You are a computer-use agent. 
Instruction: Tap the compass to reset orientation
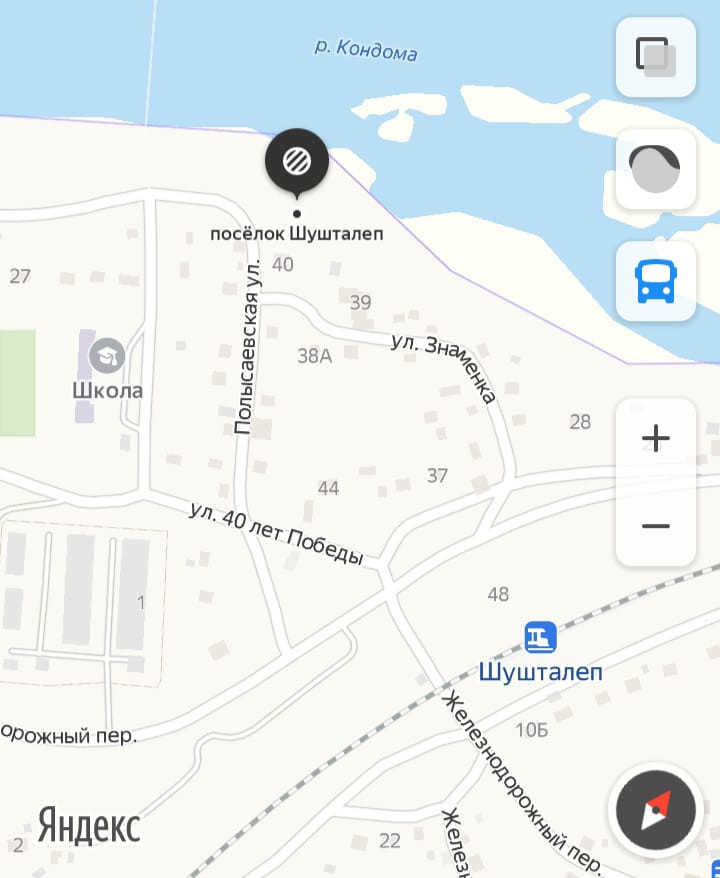(655, 809)
